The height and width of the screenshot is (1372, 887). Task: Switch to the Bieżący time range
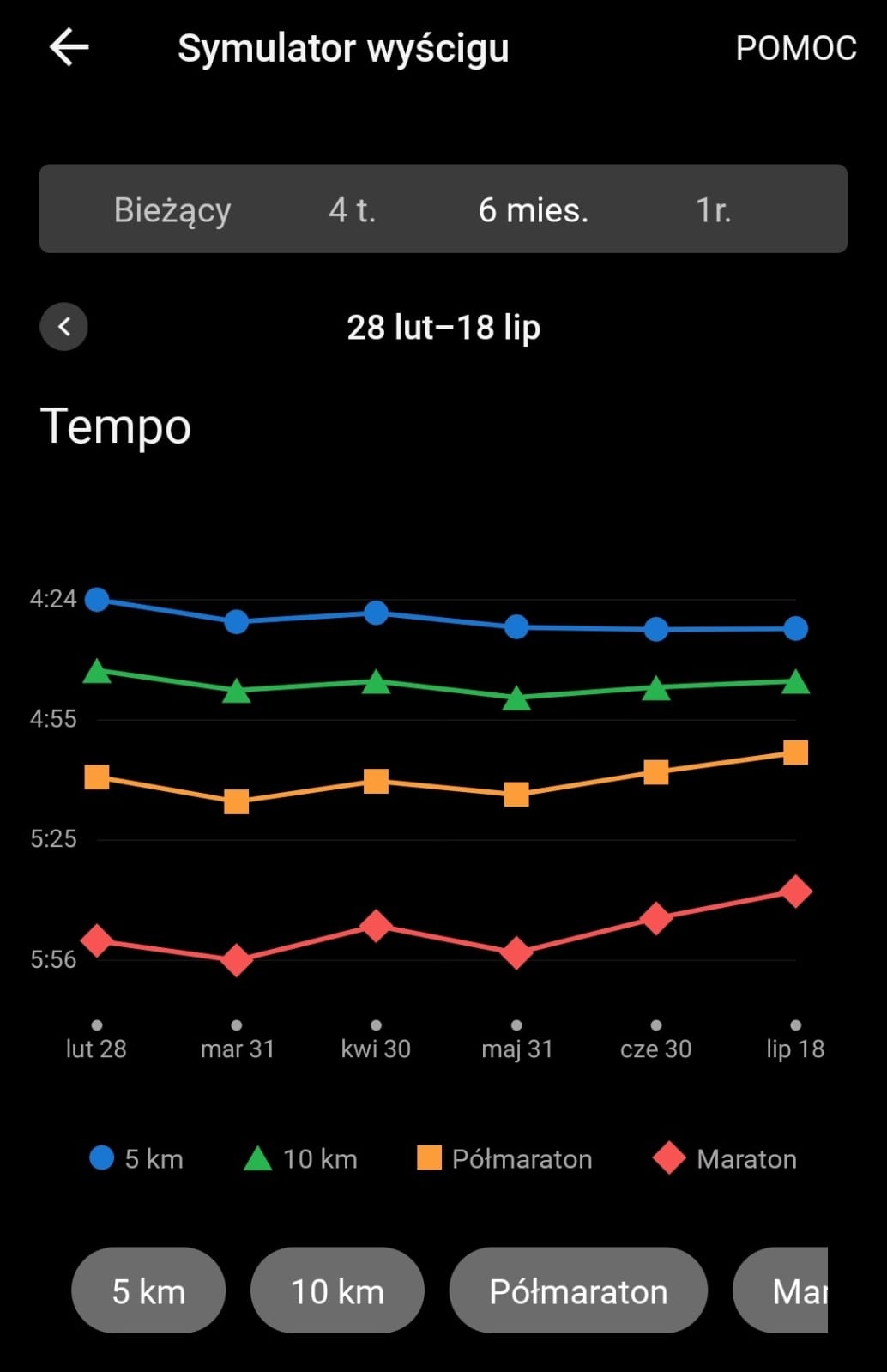[172, 209]
